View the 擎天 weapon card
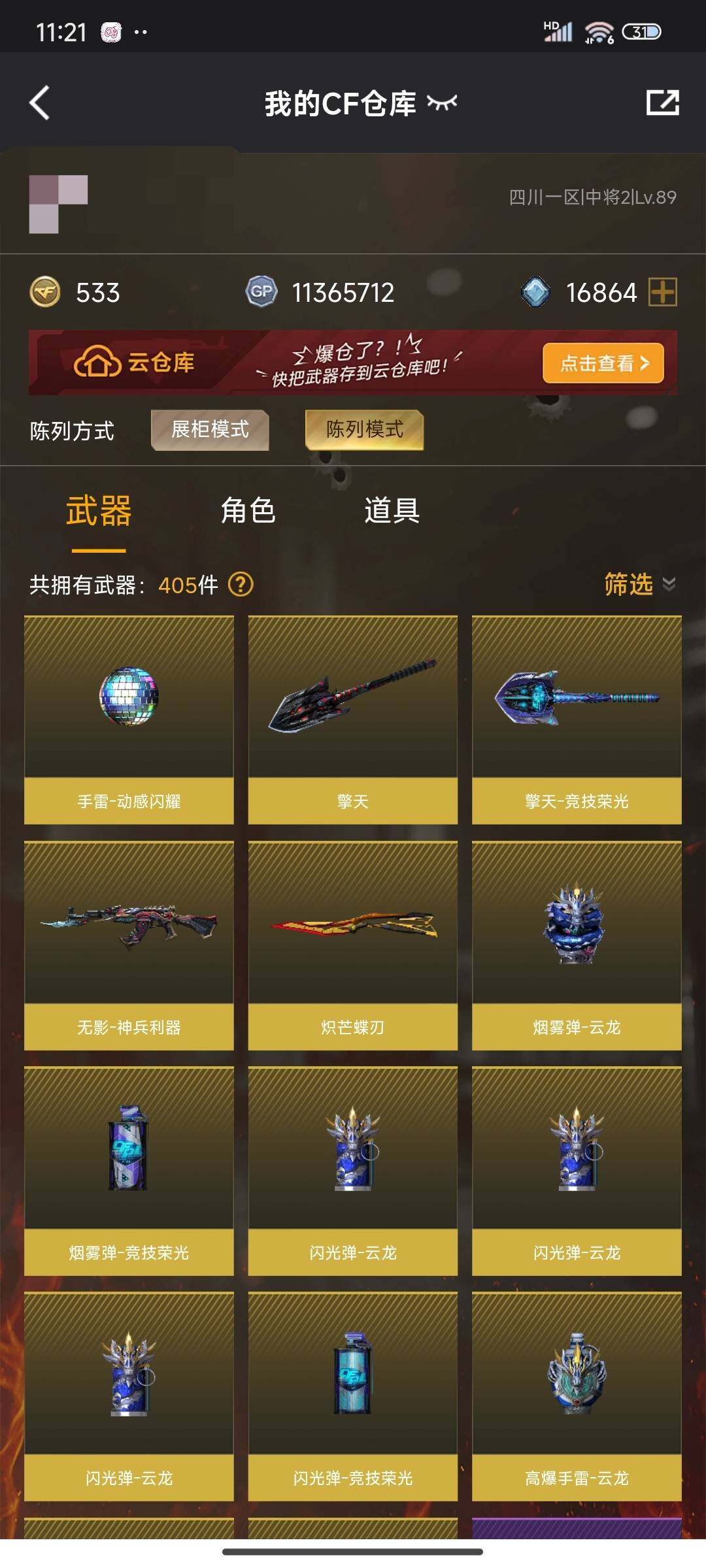This screenshot has width=706, height=1568. [352, 719]
